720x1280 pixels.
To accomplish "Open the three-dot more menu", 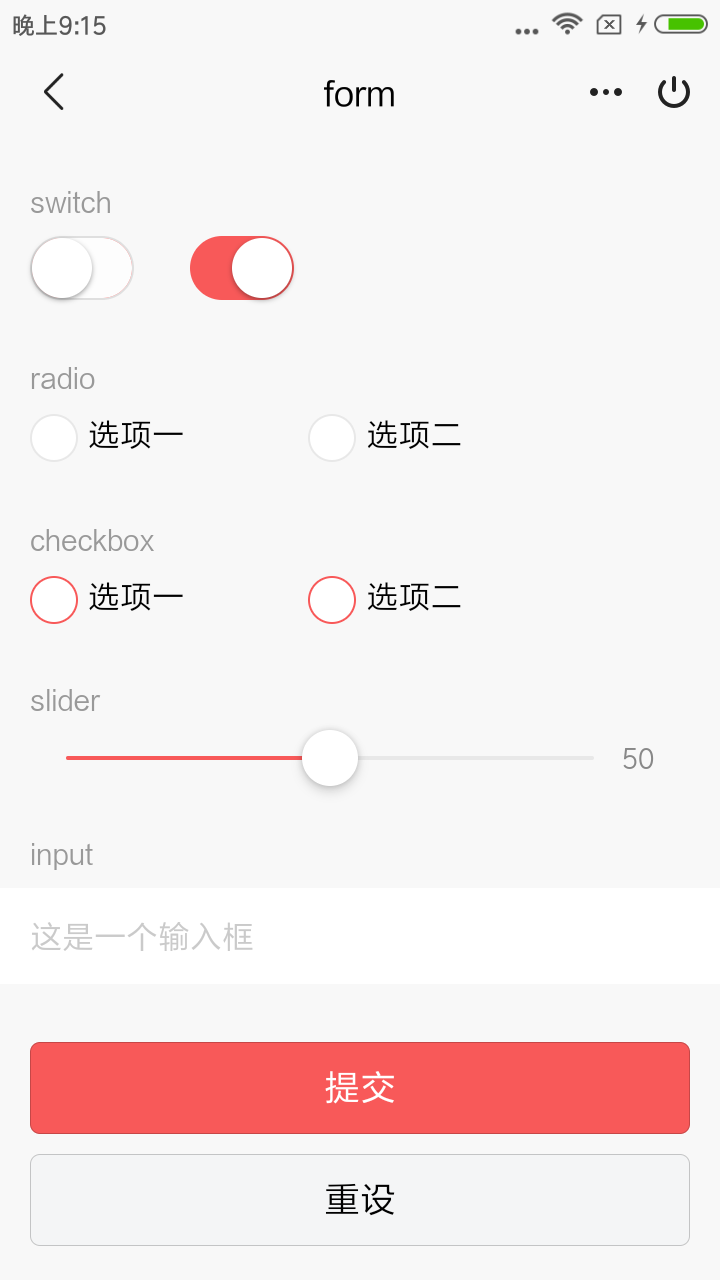I will [606, 93].
